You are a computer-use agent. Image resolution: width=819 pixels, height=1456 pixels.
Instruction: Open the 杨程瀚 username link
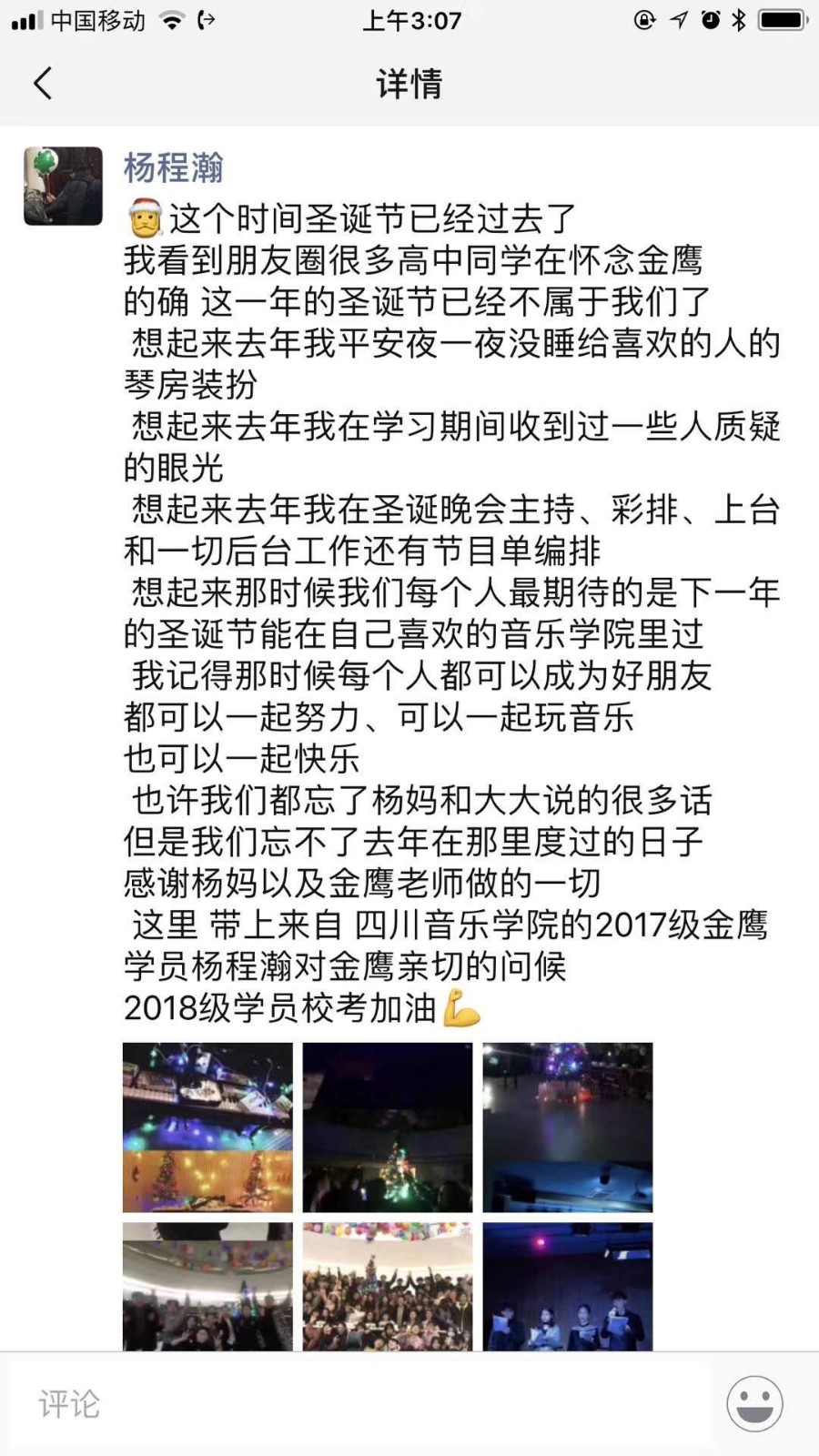(x=173, y=167)
